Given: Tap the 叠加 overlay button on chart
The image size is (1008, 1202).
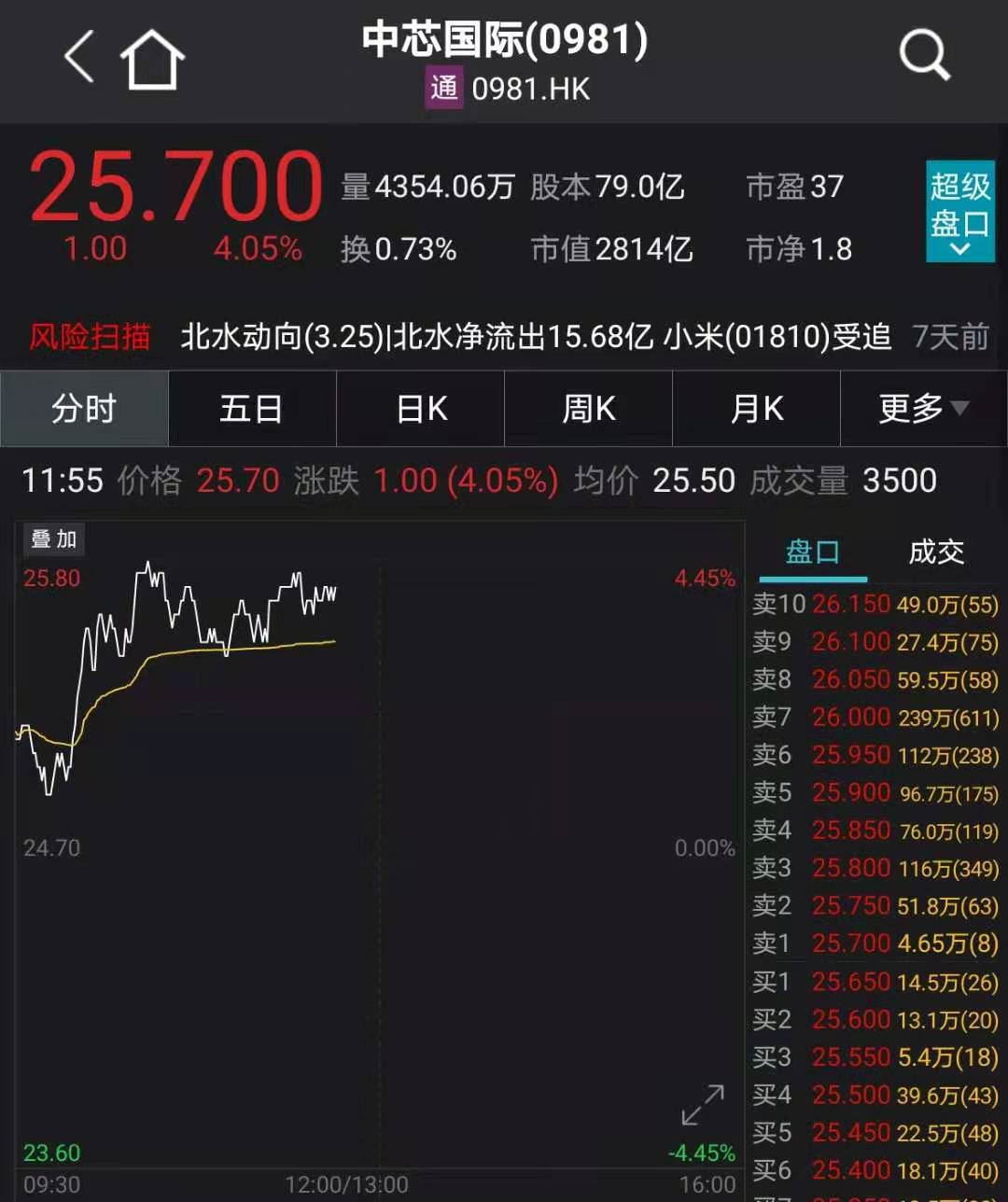Looking at the screenshot, I should [x=53, y=539].
